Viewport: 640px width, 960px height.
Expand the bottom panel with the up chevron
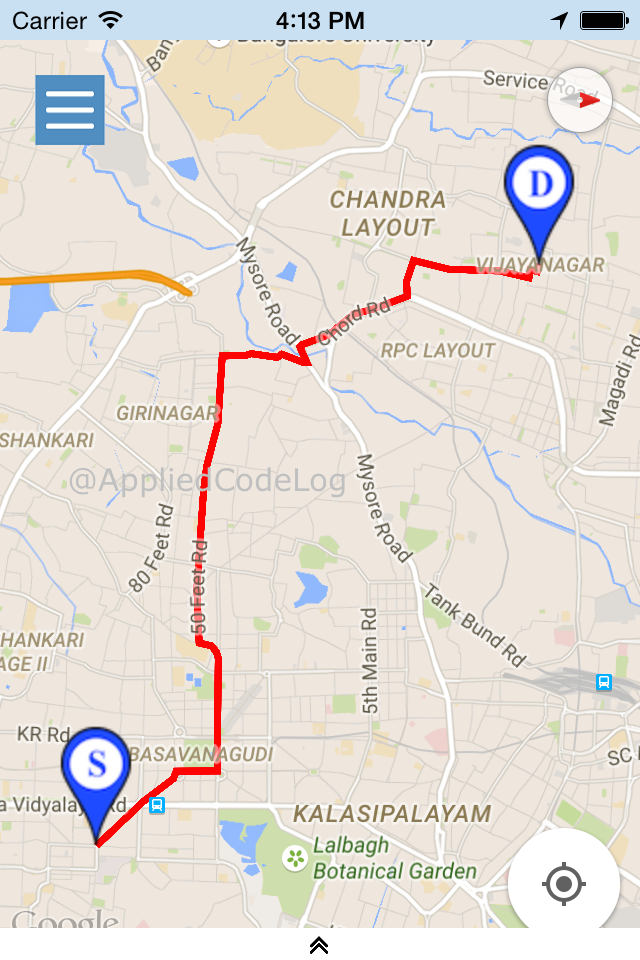tap(319, 945)
